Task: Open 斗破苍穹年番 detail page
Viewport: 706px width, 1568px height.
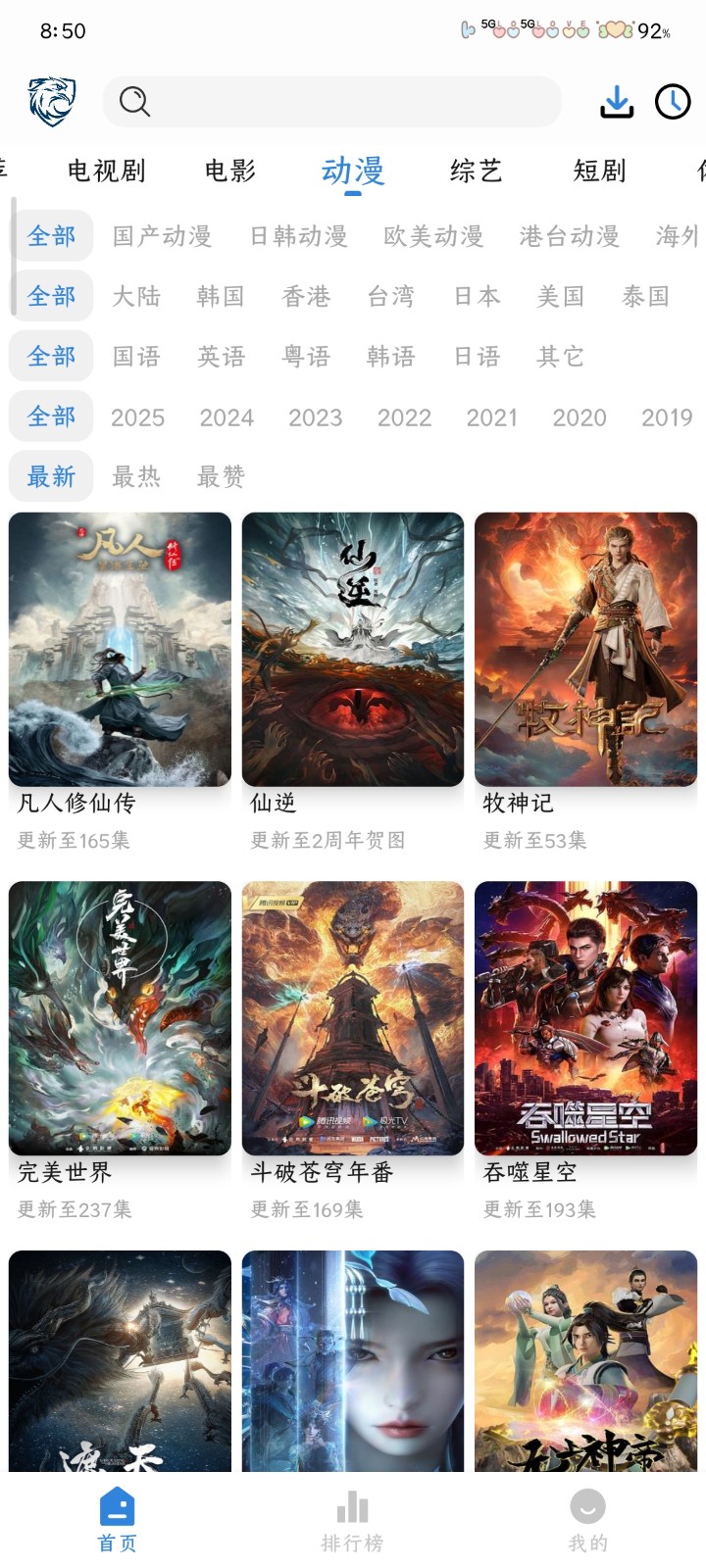Action: pos(353,1017)
